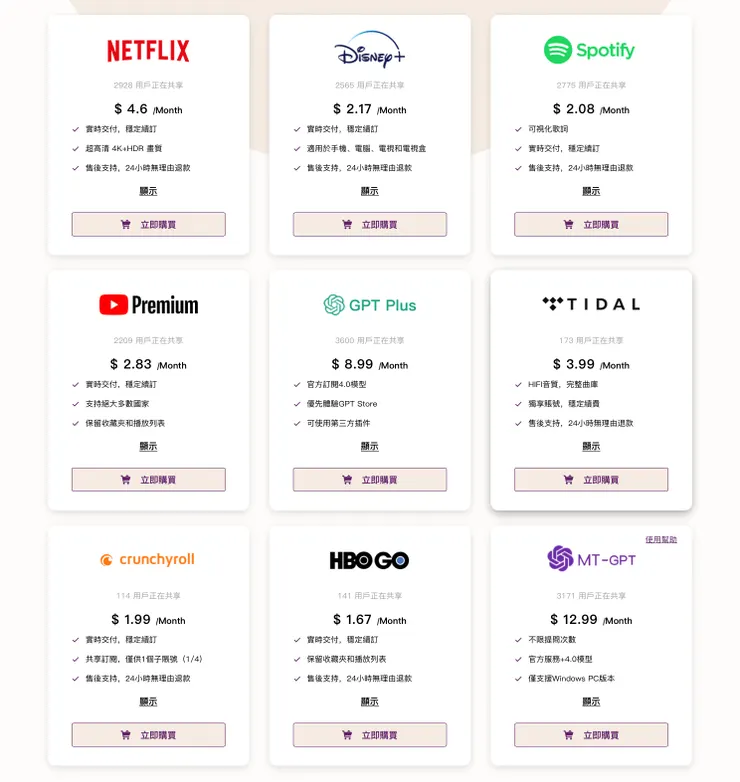Buy the Netflix subscription now
The width and height of the screenshot is (740, 782).
point(148,224)
